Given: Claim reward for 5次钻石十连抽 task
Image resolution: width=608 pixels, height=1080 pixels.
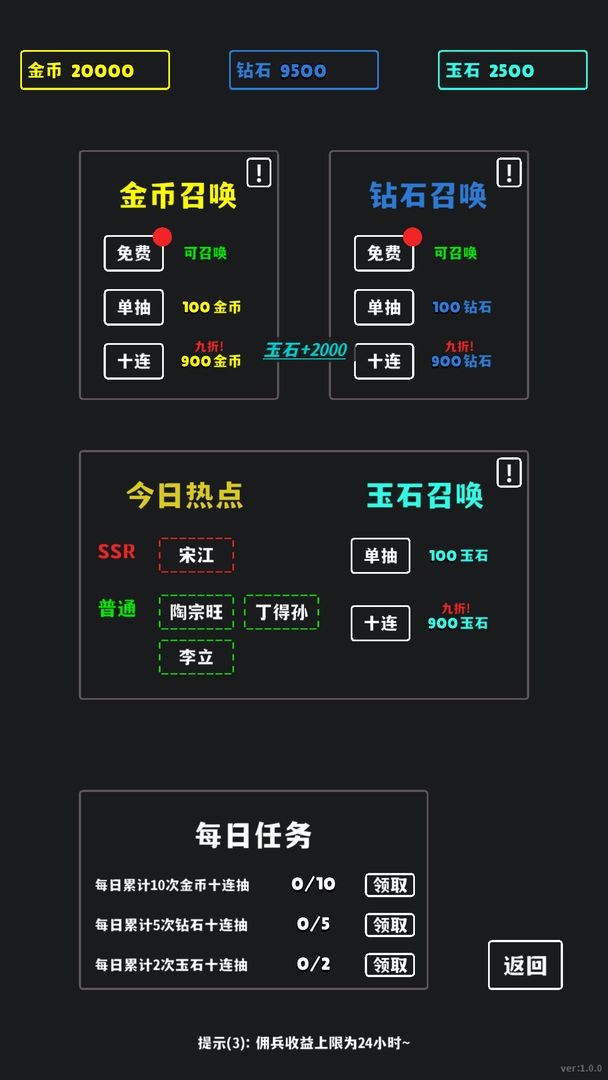Looking at the screenshot, I should click(x=389, y=925).
